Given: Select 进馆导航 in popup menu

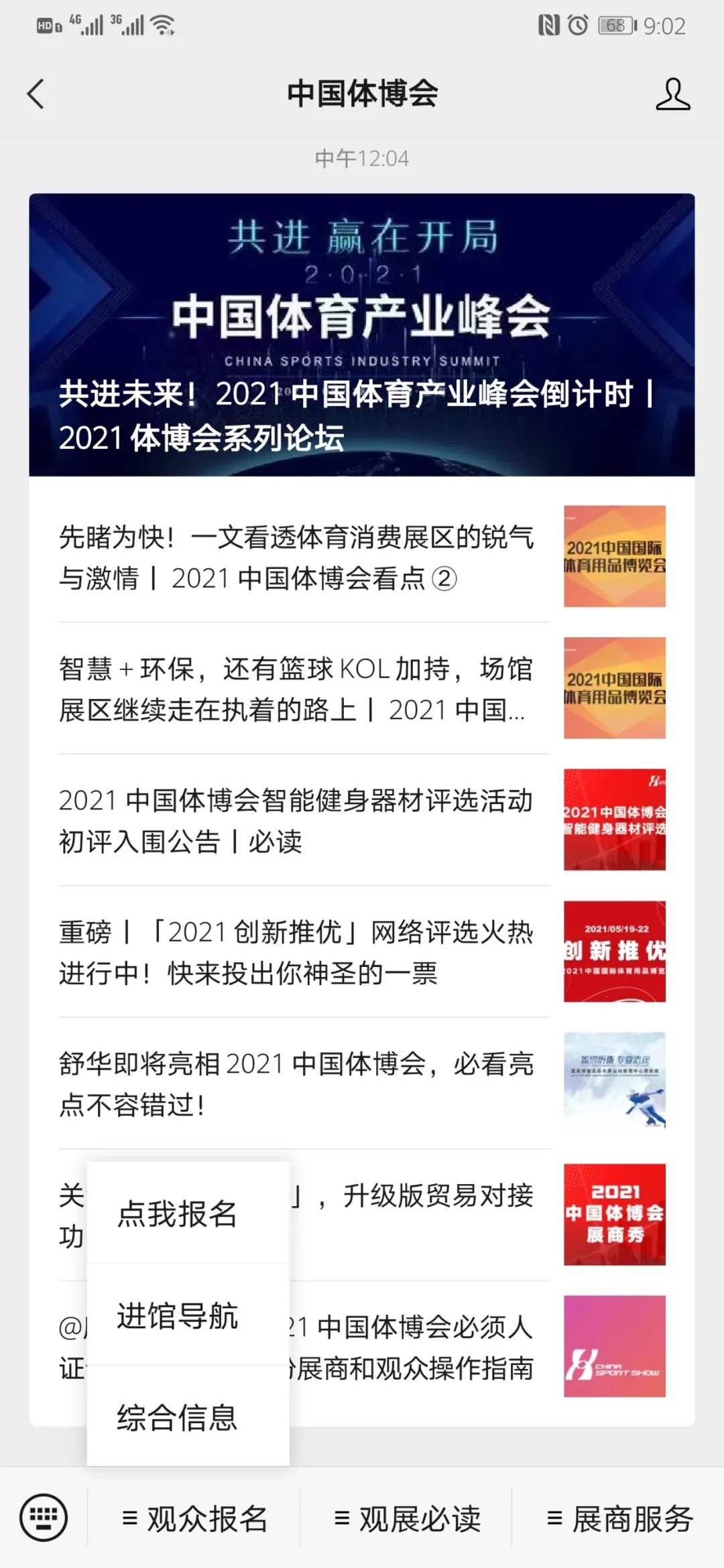Looking at the screenshot, I should (x=178, y=1315).
